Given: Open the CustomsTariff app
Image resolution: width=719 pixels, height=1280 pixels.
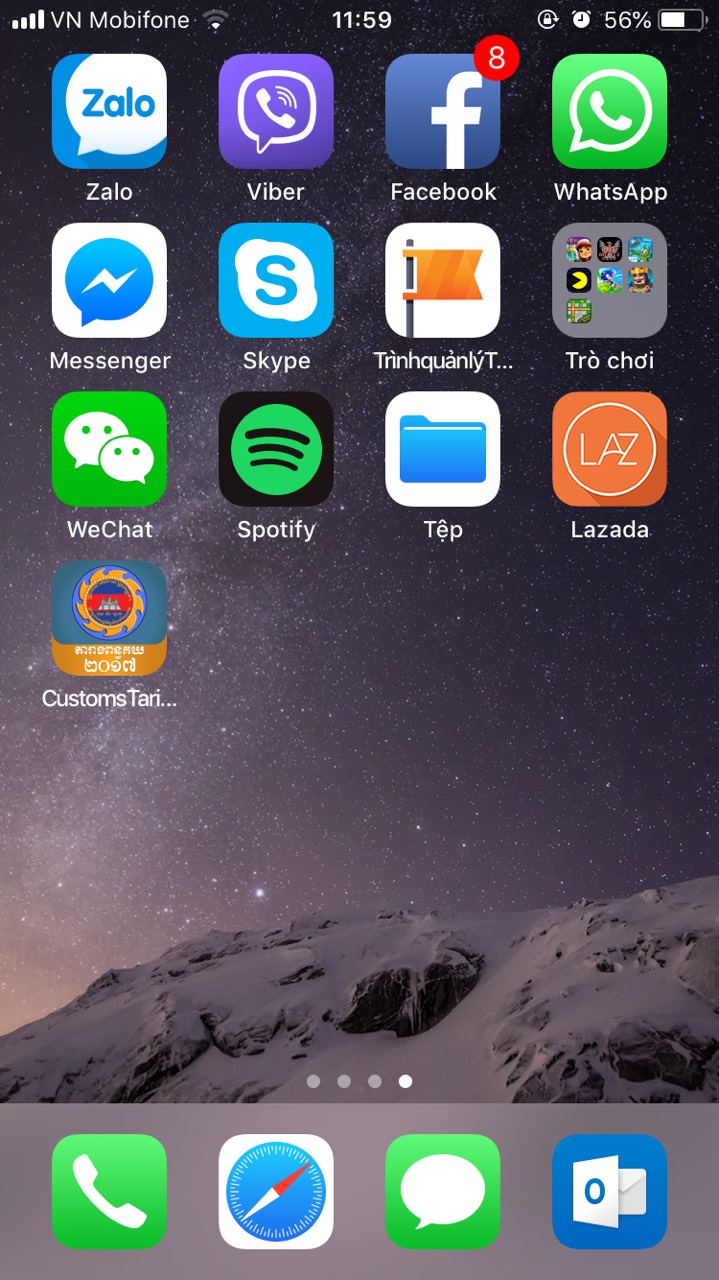Looking at the screenshot, I should 109,618.
